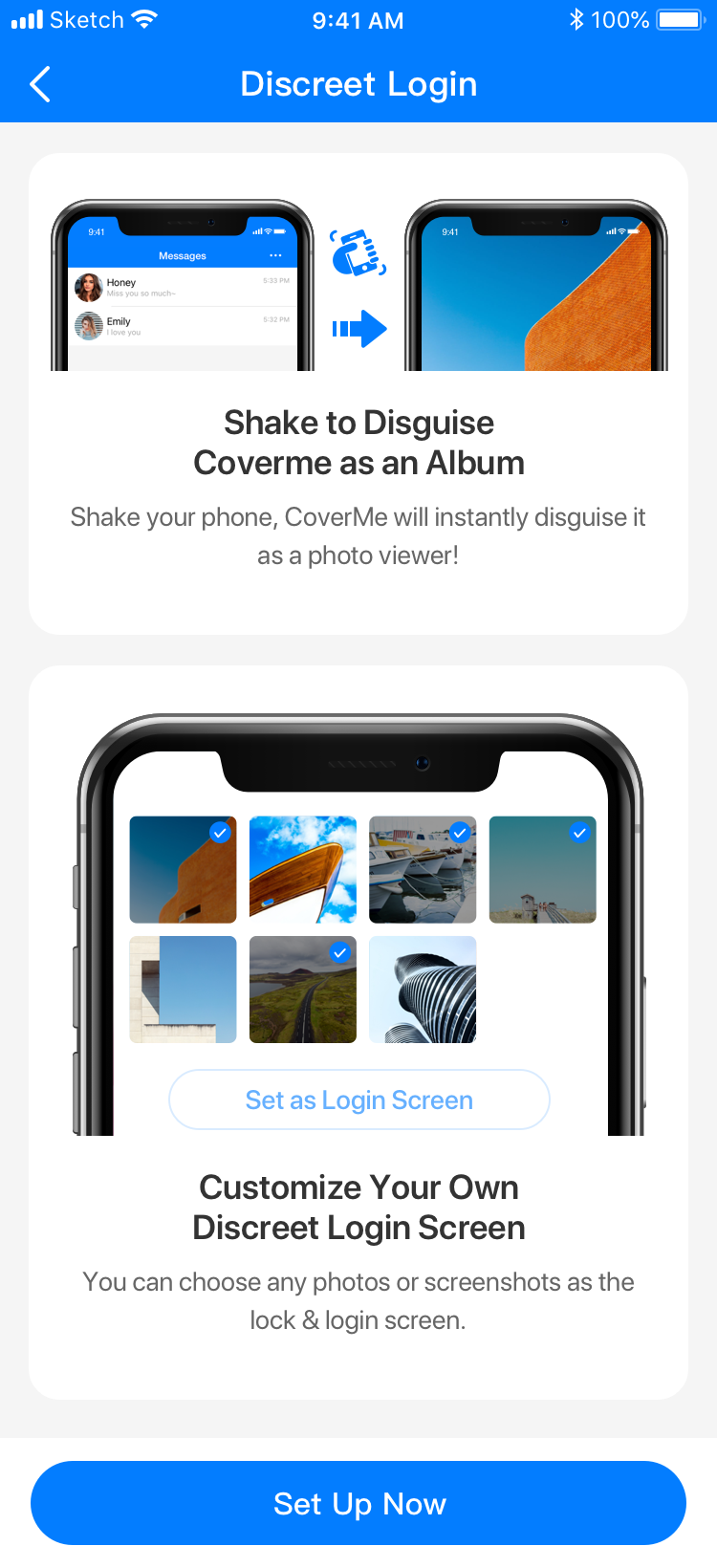This screenshot has height=1568, width=717.
Task: Click the Set as Login Screen button
Action: click(x=358, y=1100)
